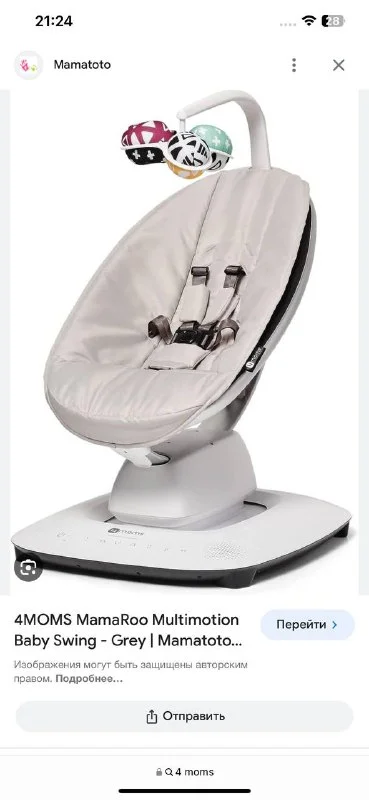Close the image viewer
Viewport: 369px width, 800px height.
pos(339,65)
